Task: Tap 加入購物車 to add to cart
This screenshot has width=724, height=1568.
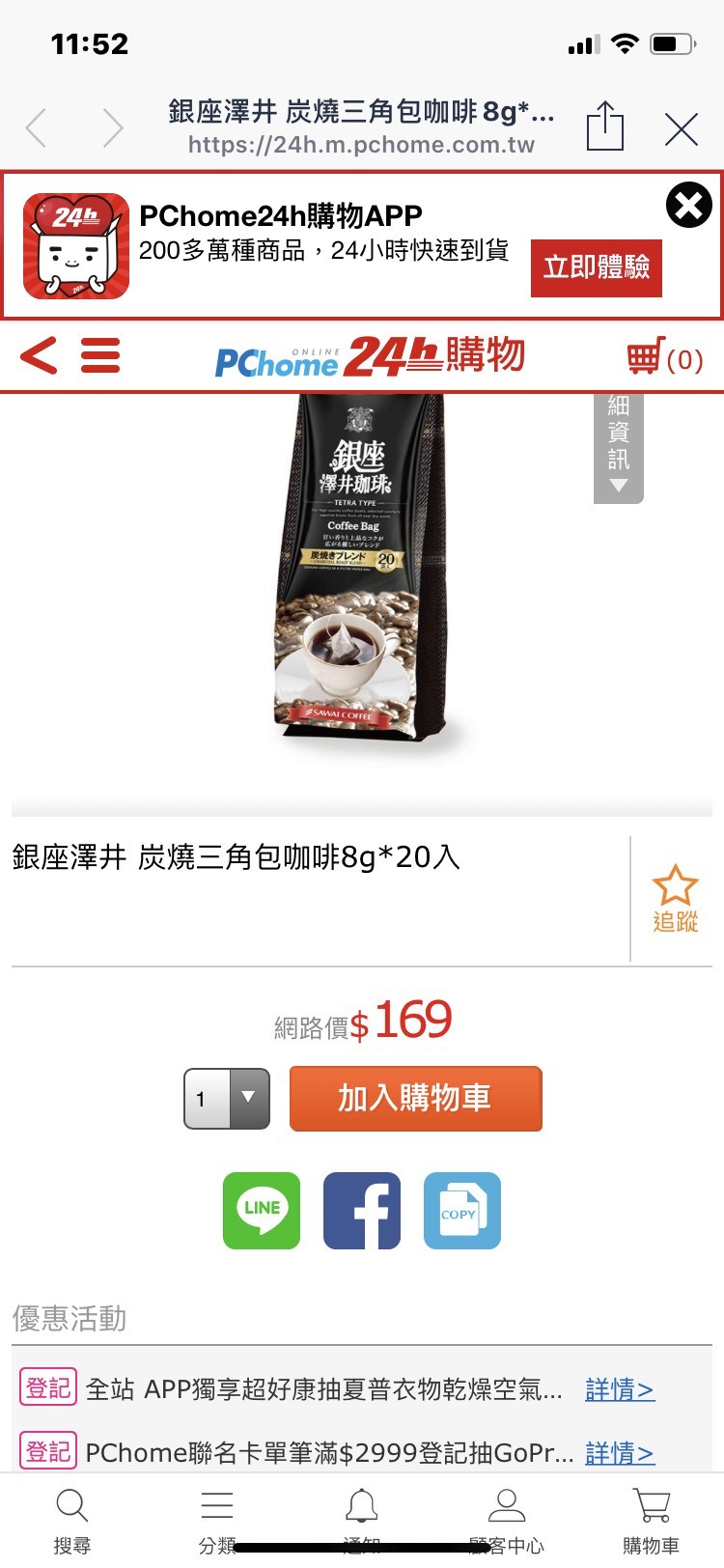Action: 415,1098
